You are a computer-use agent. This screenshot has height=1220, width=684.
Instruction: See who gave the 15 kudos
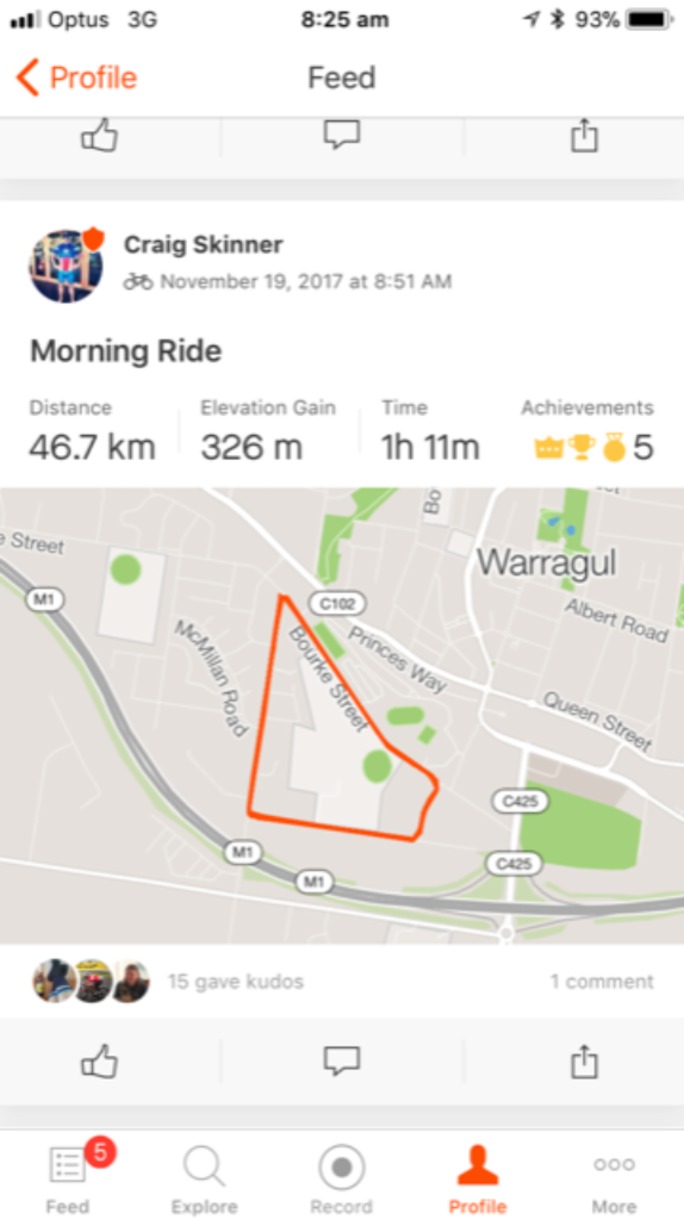point(235,981)
